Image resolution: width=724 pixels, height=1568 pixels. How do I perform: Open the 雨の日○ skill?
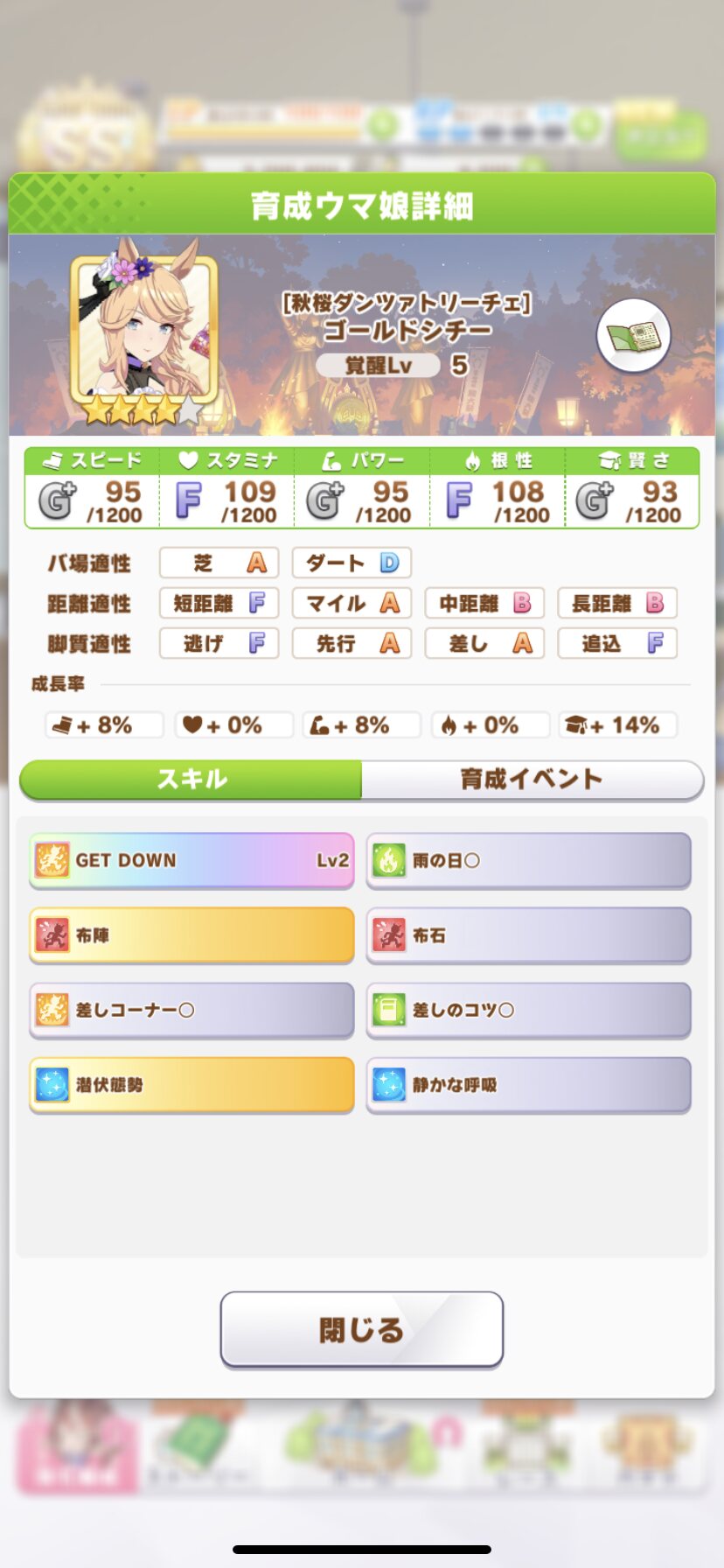pos(528,860)
